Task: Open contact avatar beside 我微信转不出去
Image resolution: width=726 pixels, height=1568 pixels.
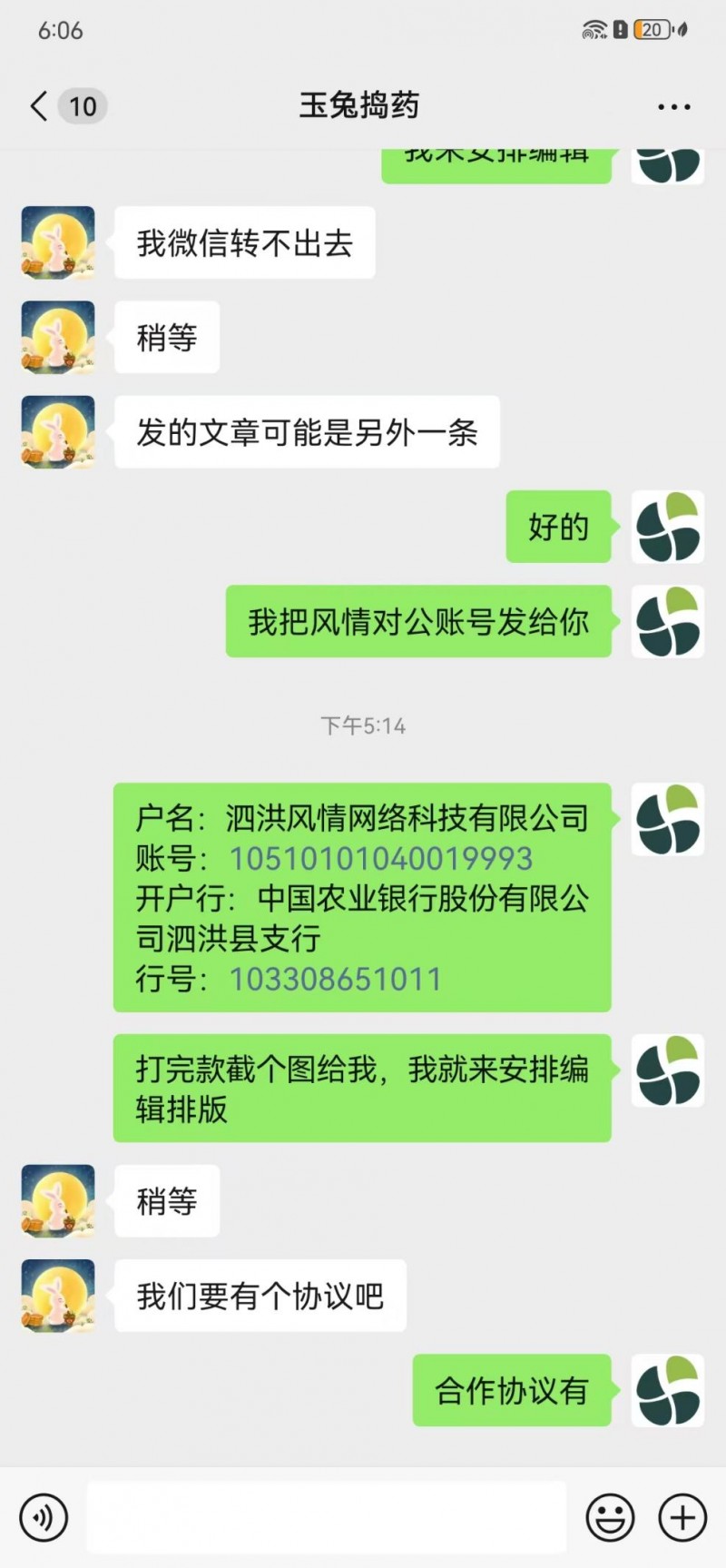Action: 58,242
